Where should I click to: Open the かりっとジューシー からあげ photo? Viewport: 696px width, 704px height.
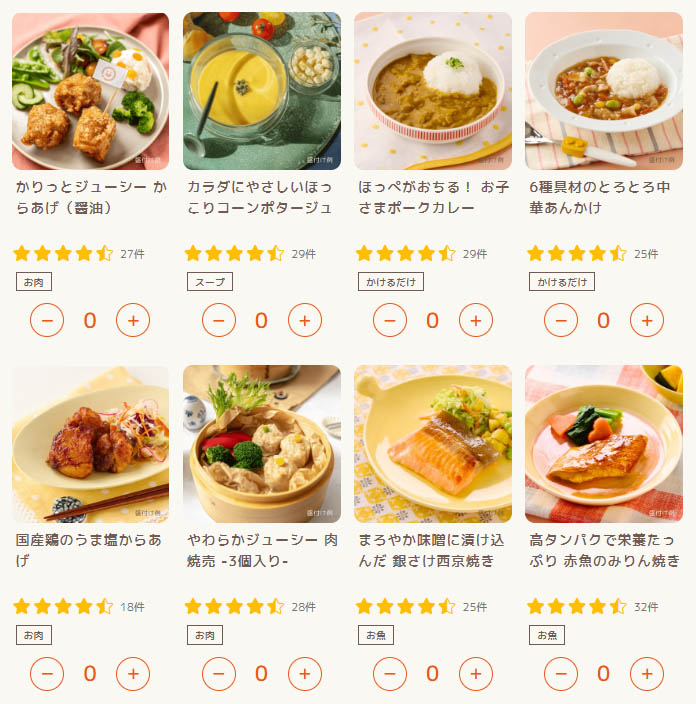coord(90,91)
